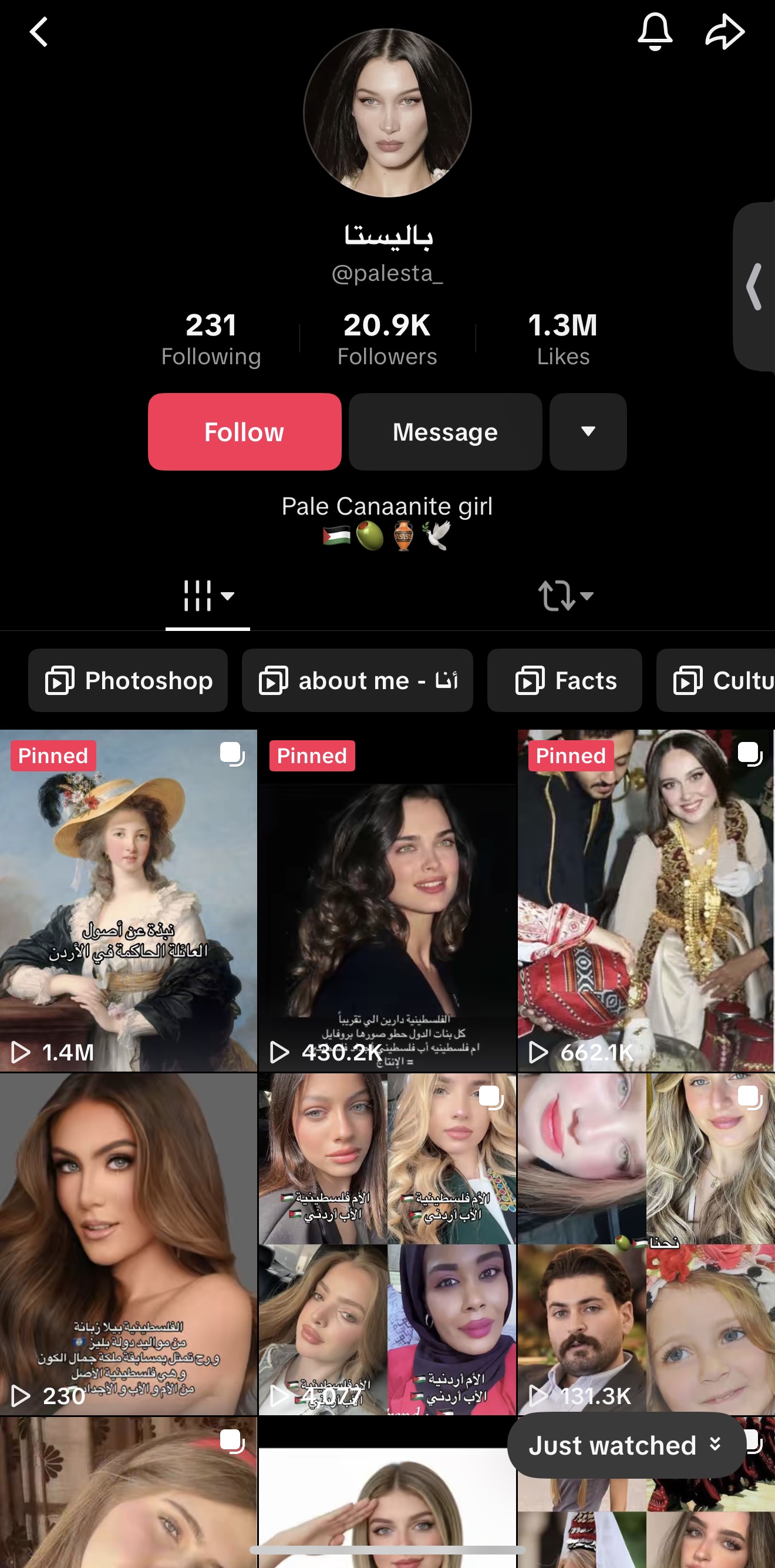Open pinned video with 662.1K views
The image size is (775, 1568).
pos(645,901)
